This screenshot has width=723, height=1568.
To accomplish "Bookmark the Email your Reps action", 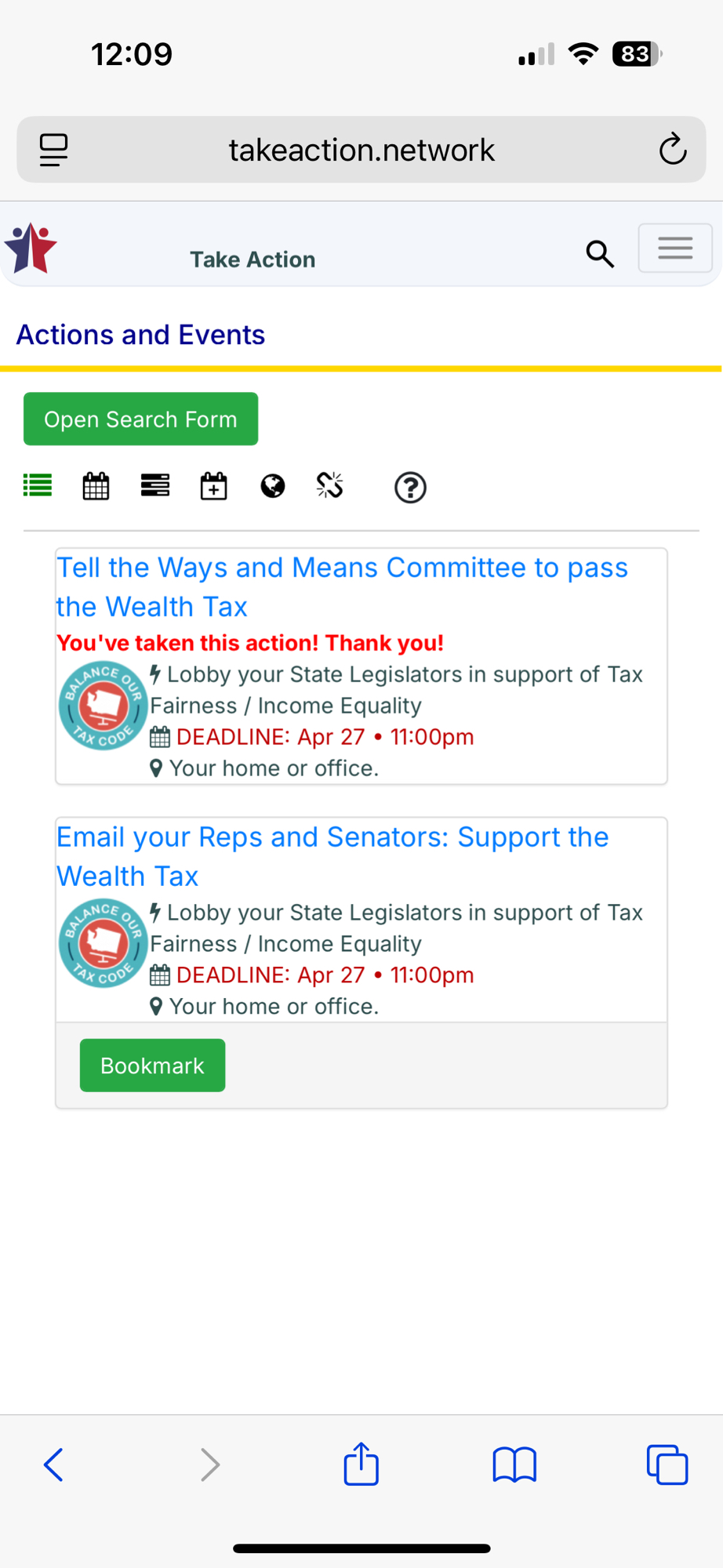I will point(152,1065).
